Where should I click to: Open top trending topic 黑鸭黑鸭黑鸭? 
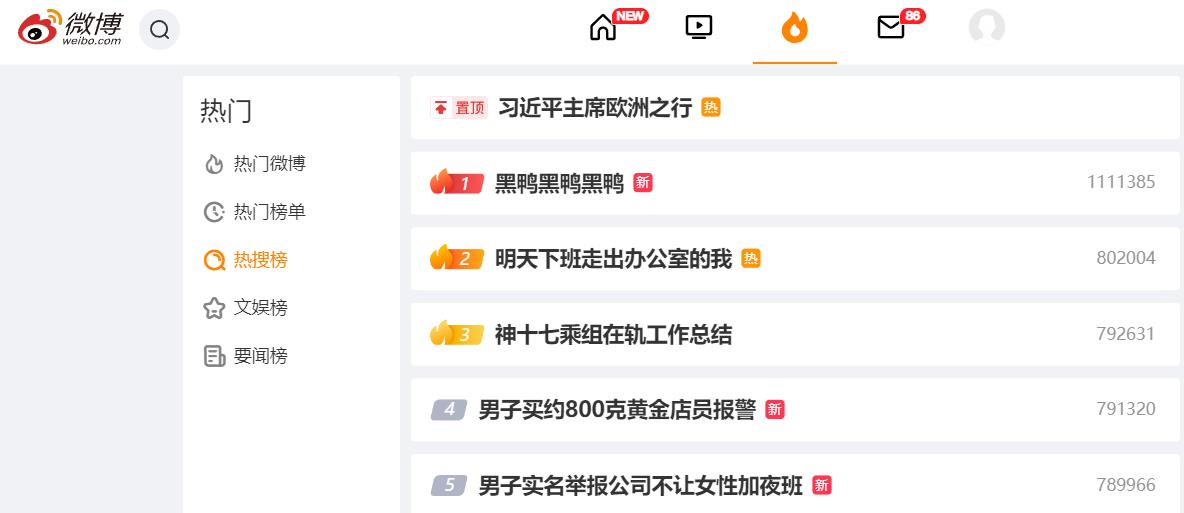click(x=559, y=183)
